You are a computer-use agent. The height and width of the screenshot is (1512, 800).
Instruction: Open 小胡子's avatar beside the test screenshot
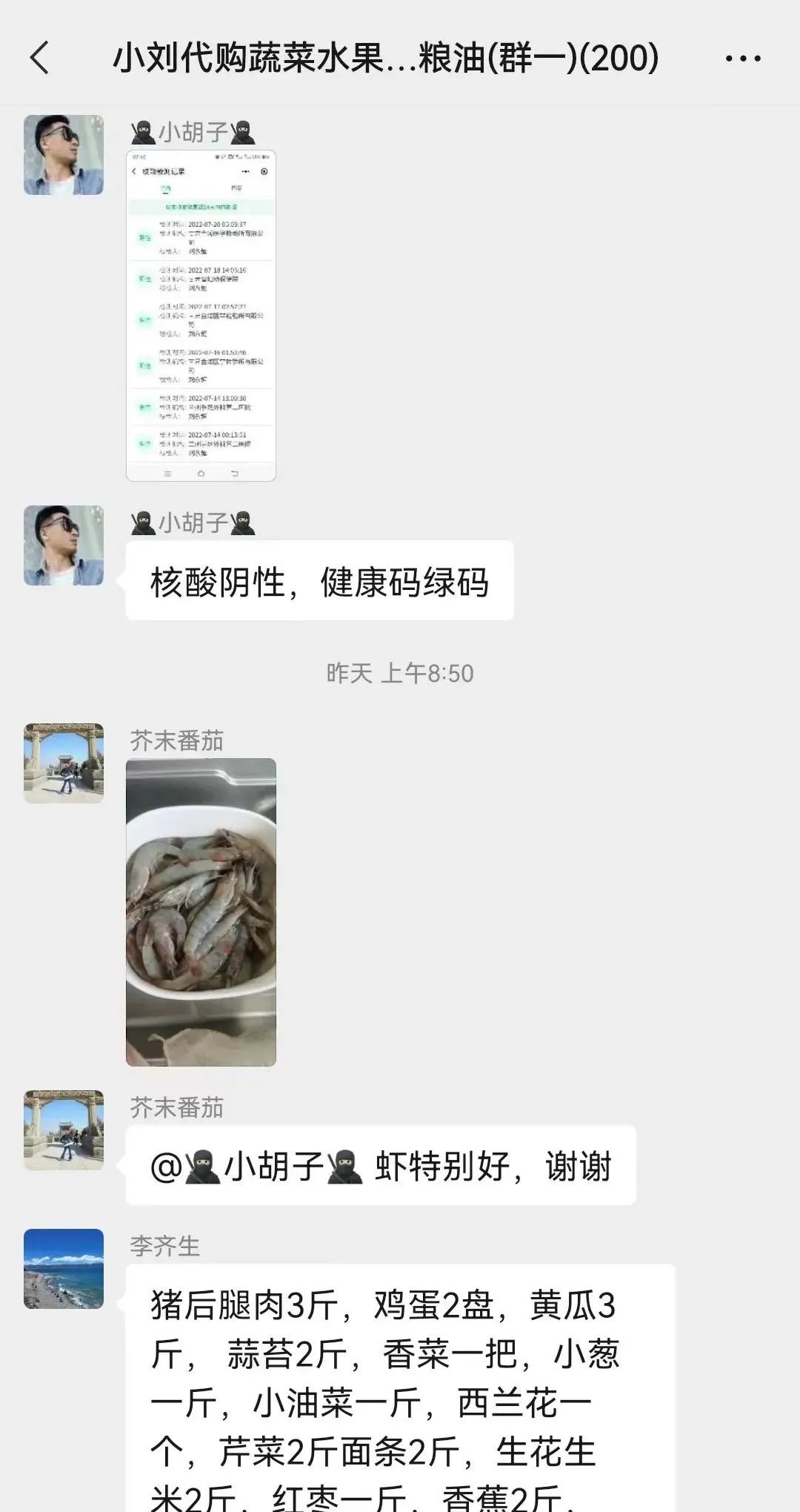point(63,152)
